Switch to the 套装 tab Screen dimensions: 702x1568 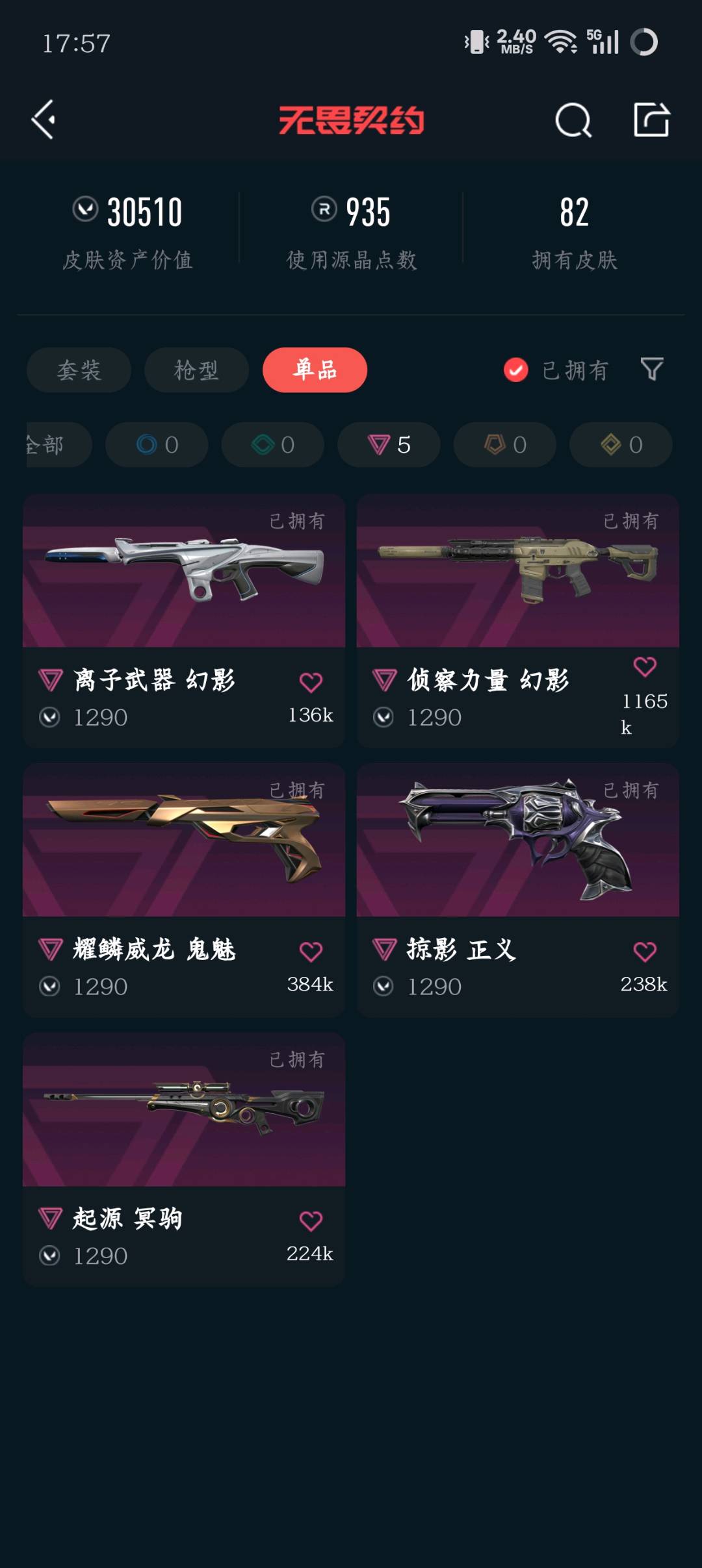point(79,370)
